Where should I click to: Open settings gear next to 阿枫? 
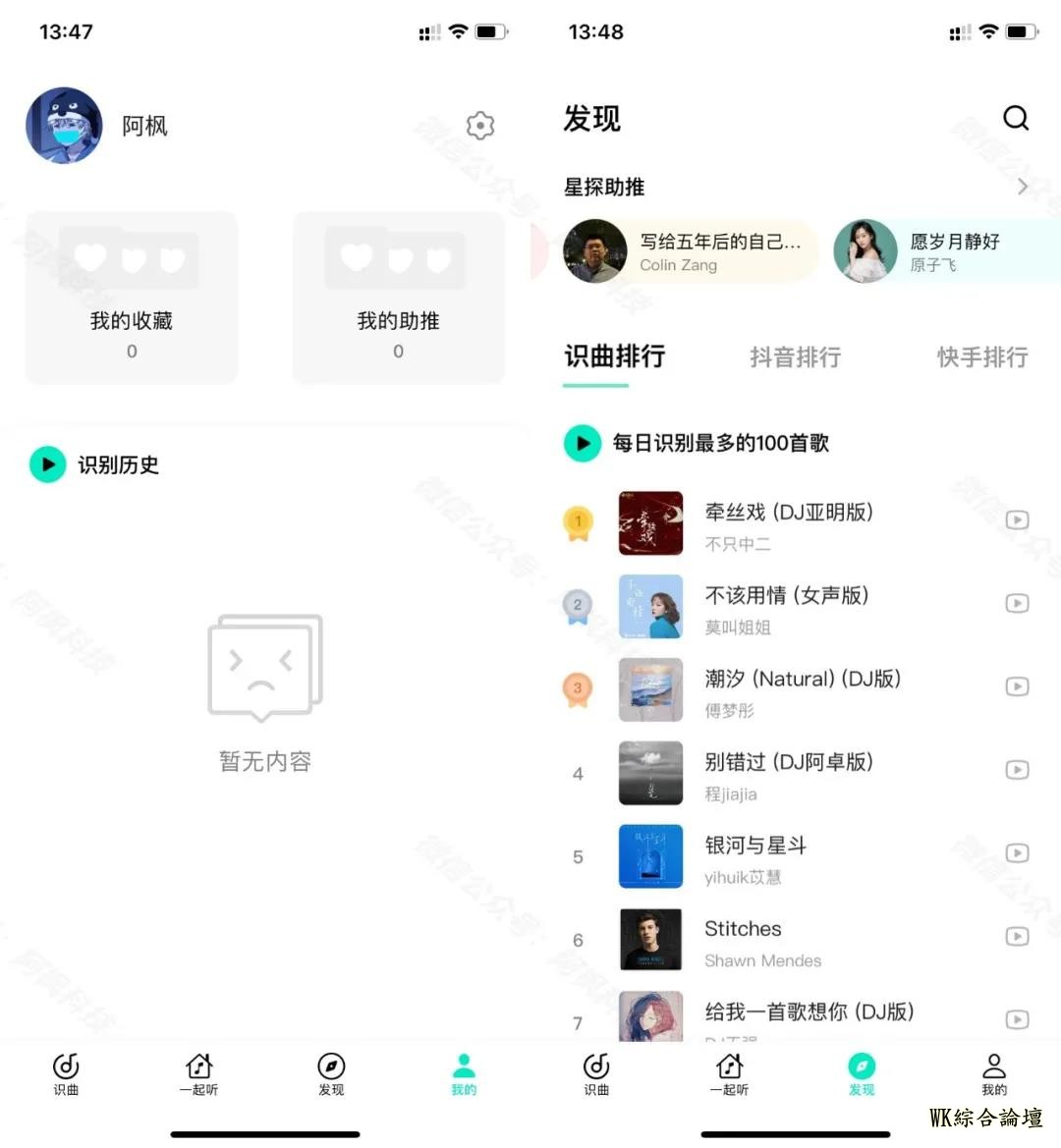click(x=479, y=126)
